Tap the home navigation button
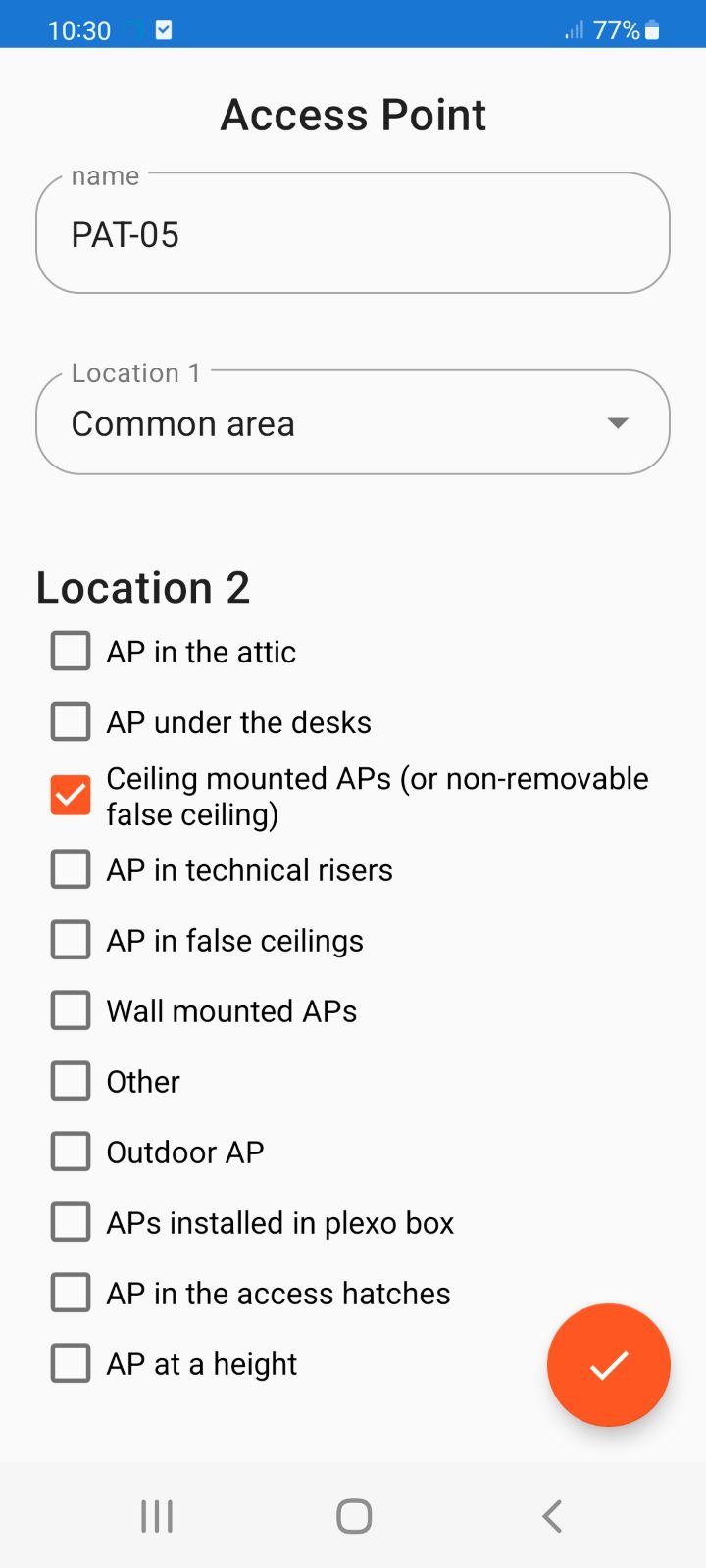The height and width of the screenshot is (1568, 706). point(352,1514)
